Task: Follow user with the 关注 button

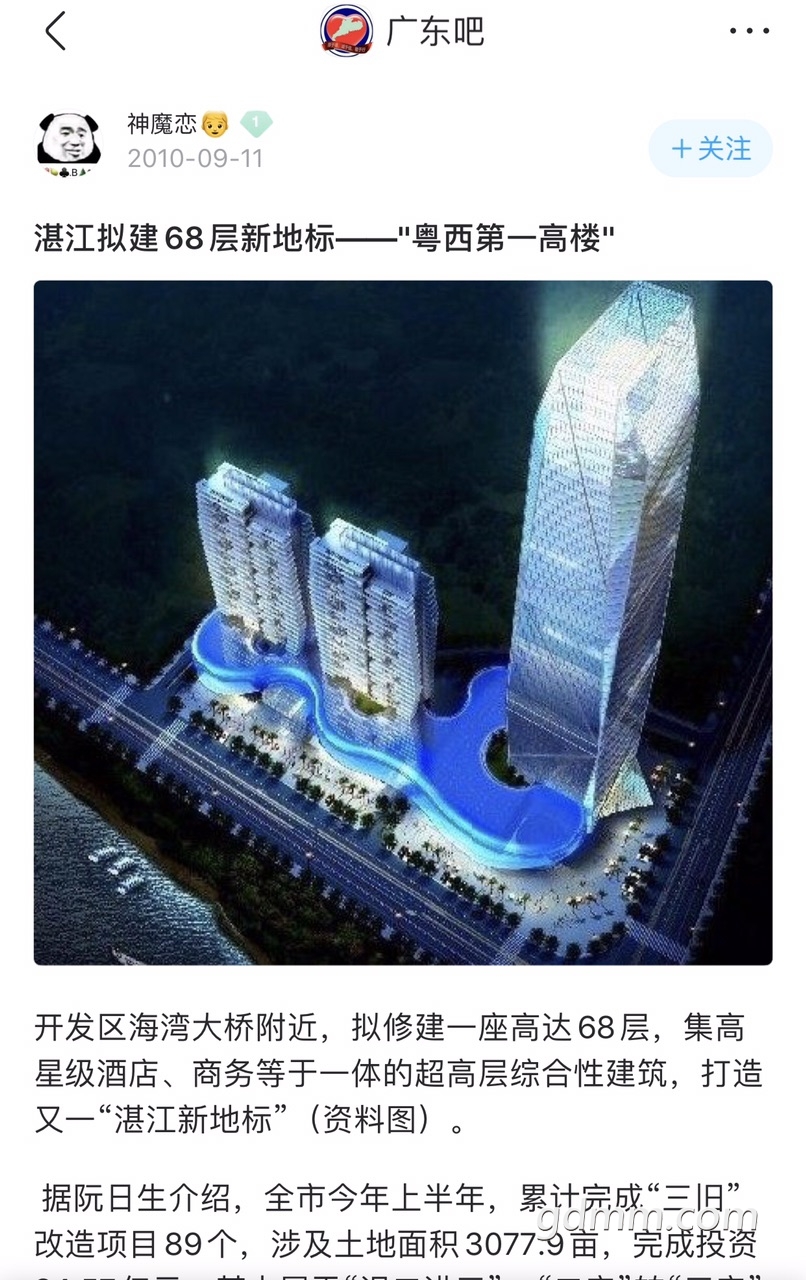Action: (x=711, y=149)
